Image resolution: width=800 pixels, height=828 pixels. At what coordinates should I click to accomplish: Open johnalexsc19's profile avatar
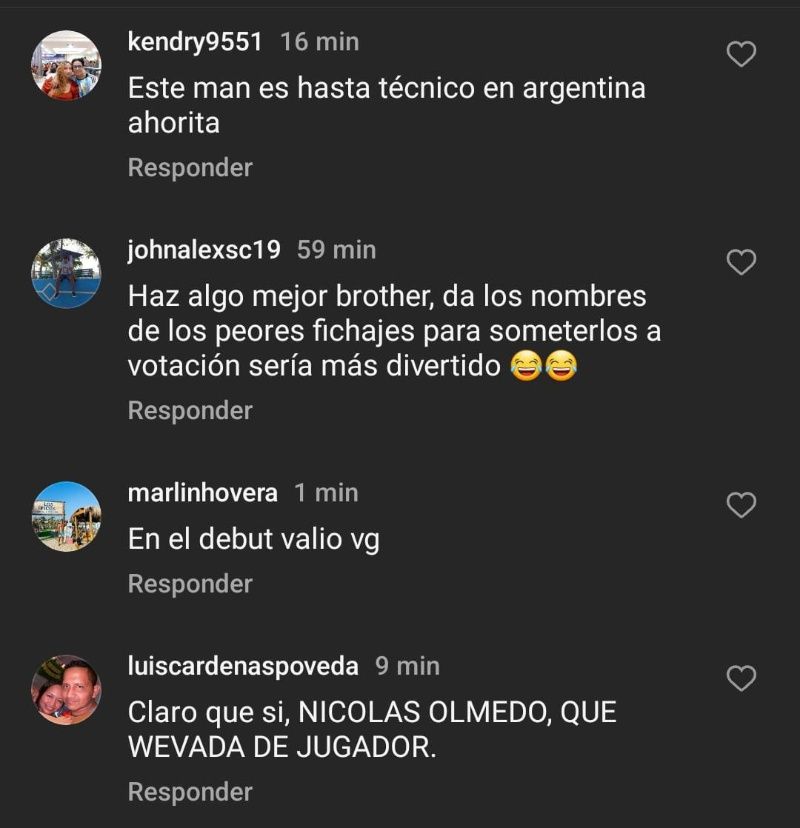(66, 273)
